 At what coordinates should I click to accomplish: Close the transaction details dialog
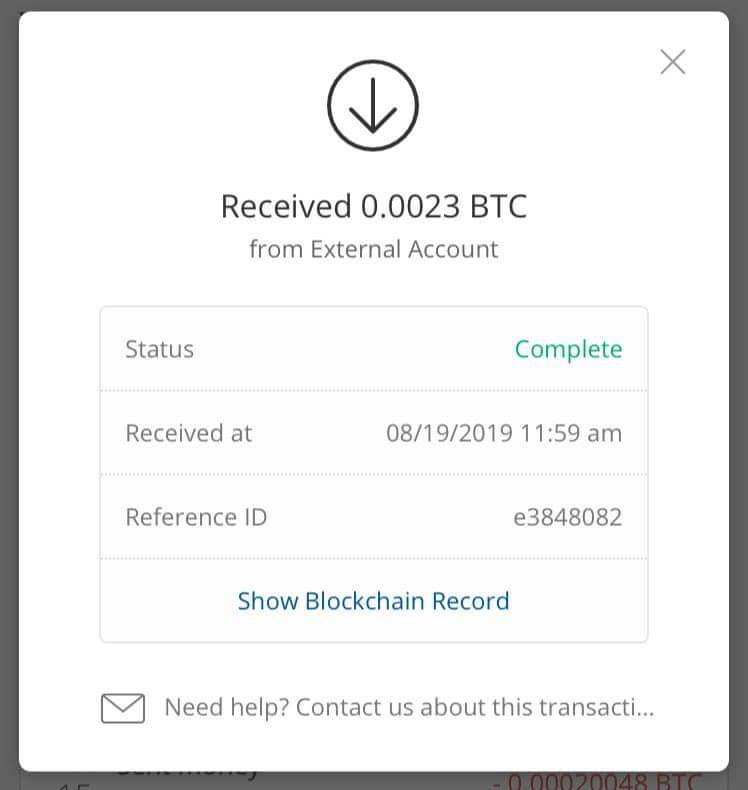673,62
